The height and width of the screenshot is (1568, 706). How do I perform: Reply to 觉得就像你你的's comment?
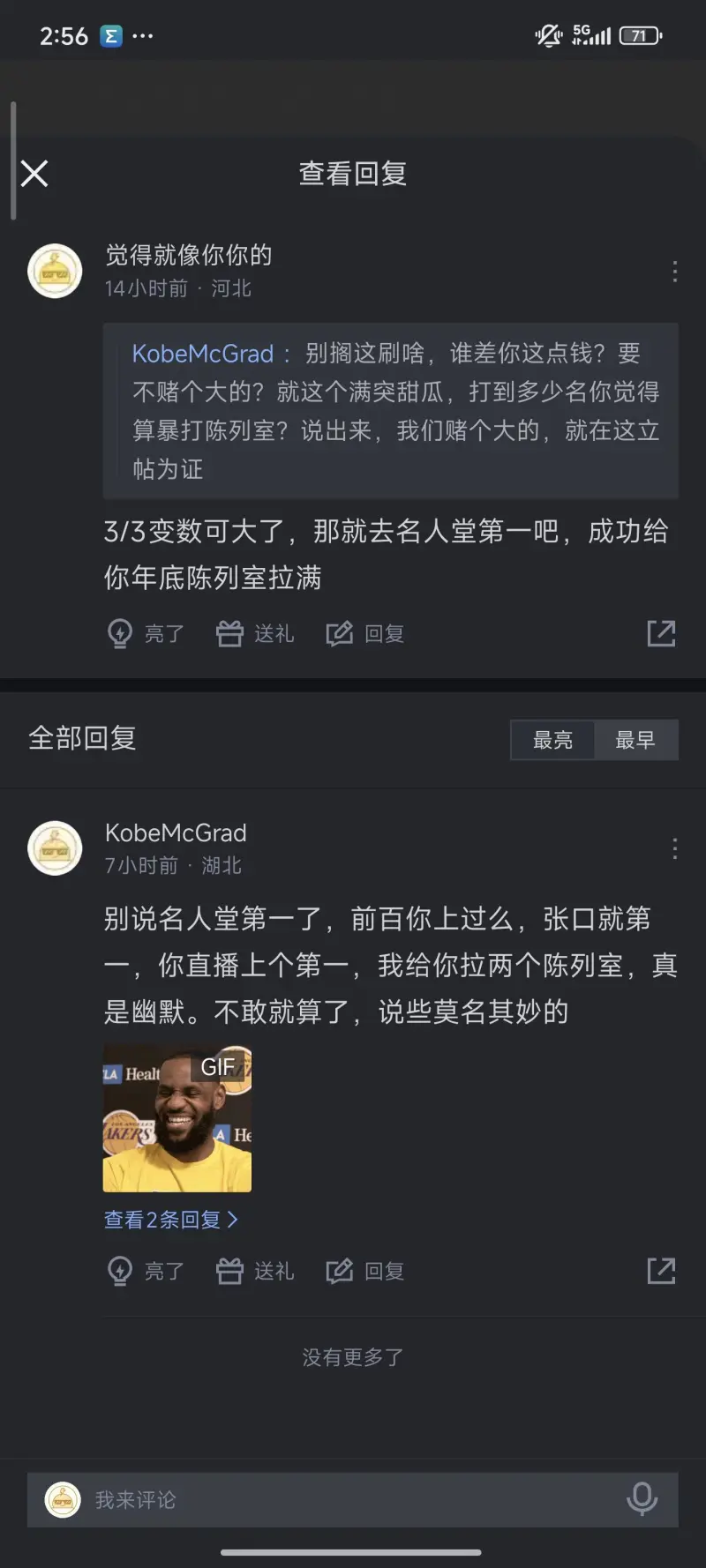tap(365, 633)
